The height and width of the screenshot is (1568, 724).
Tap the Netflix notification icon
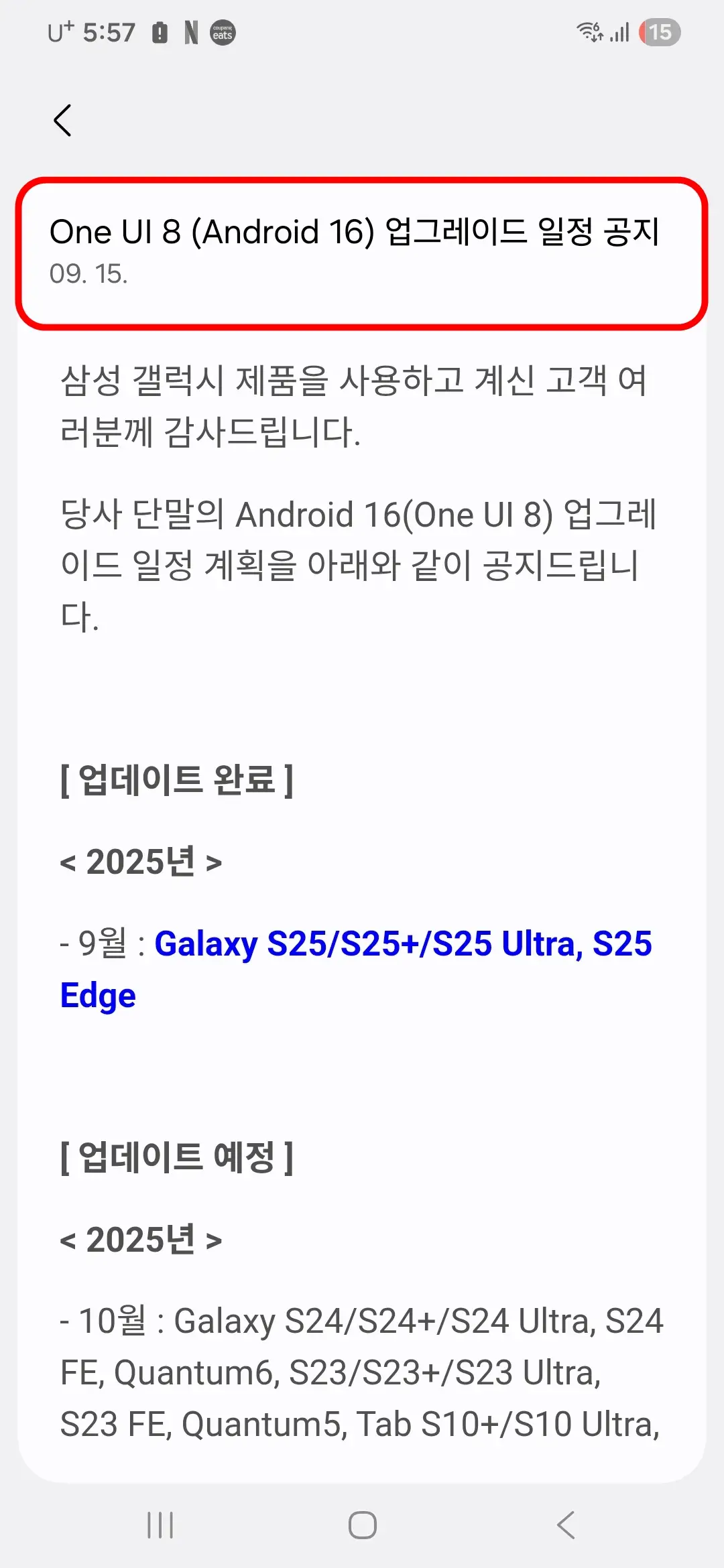[x=192, y=31]
